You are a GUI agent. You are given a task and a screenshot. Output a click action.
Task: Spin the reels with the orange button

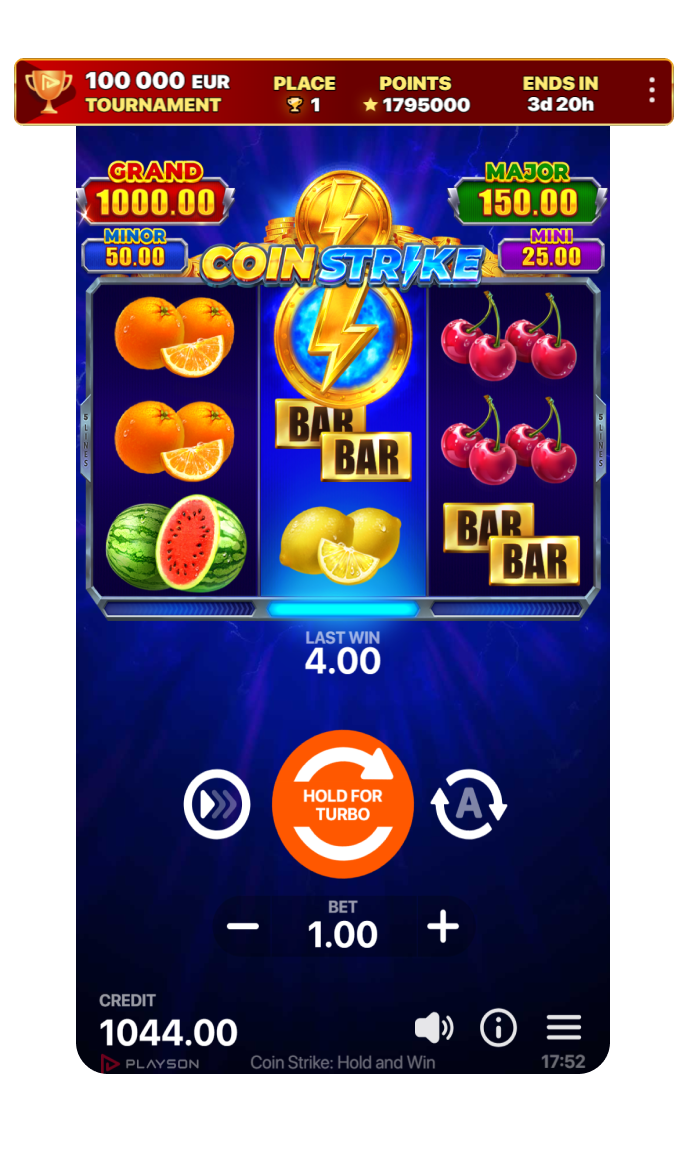point(343,804)
